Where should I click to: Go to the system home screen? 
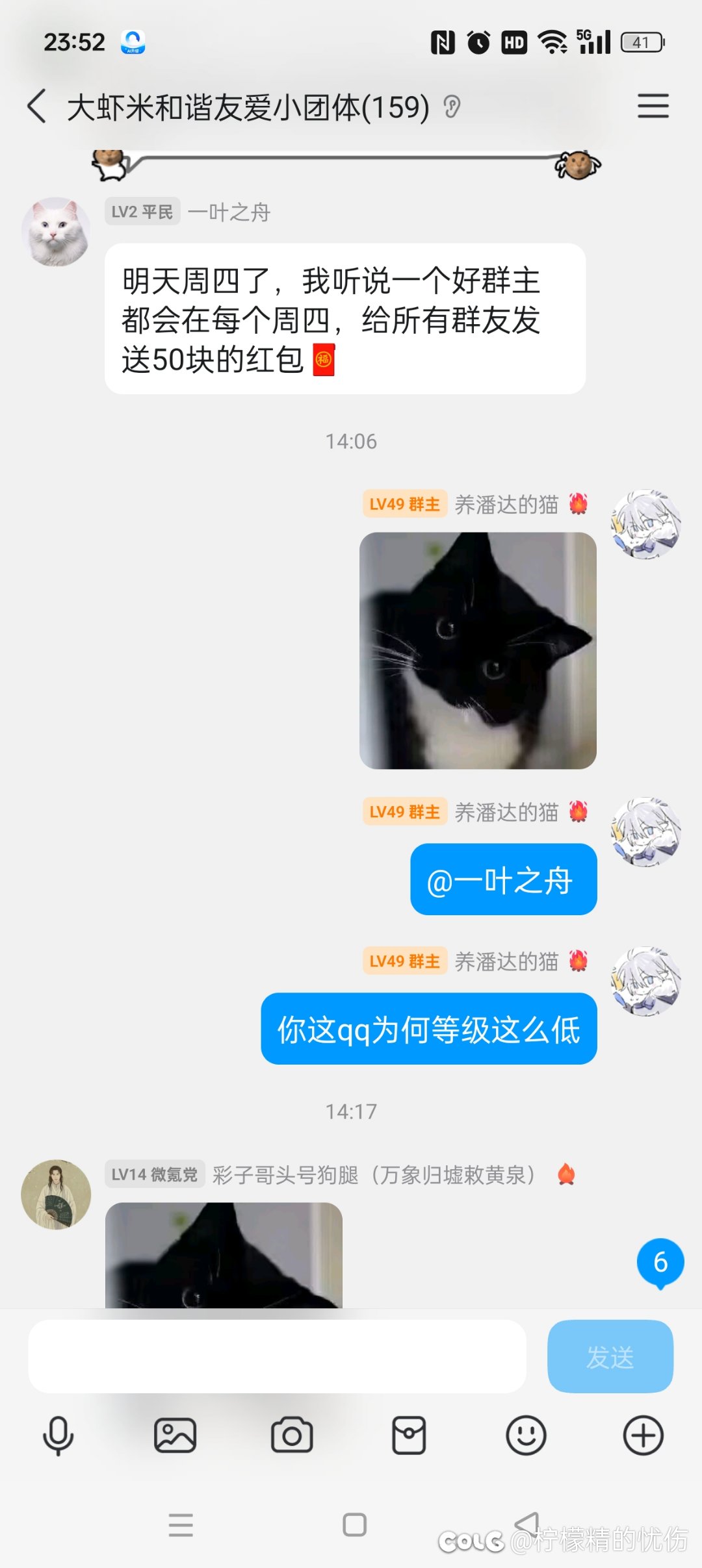[x=354, y=1524]
